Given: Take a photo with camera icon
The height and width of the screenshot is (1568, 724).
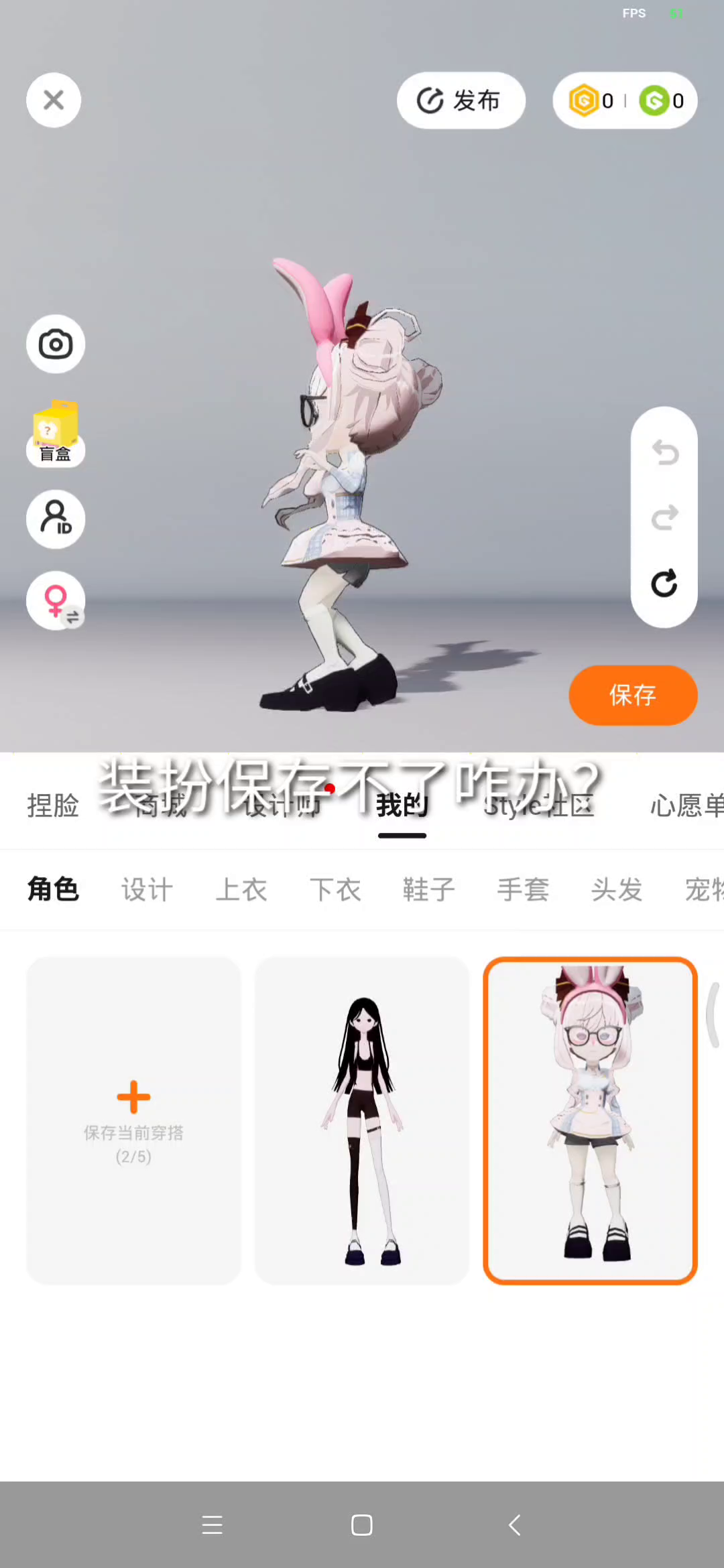Looking at the screenshot, I should [56, 344].
